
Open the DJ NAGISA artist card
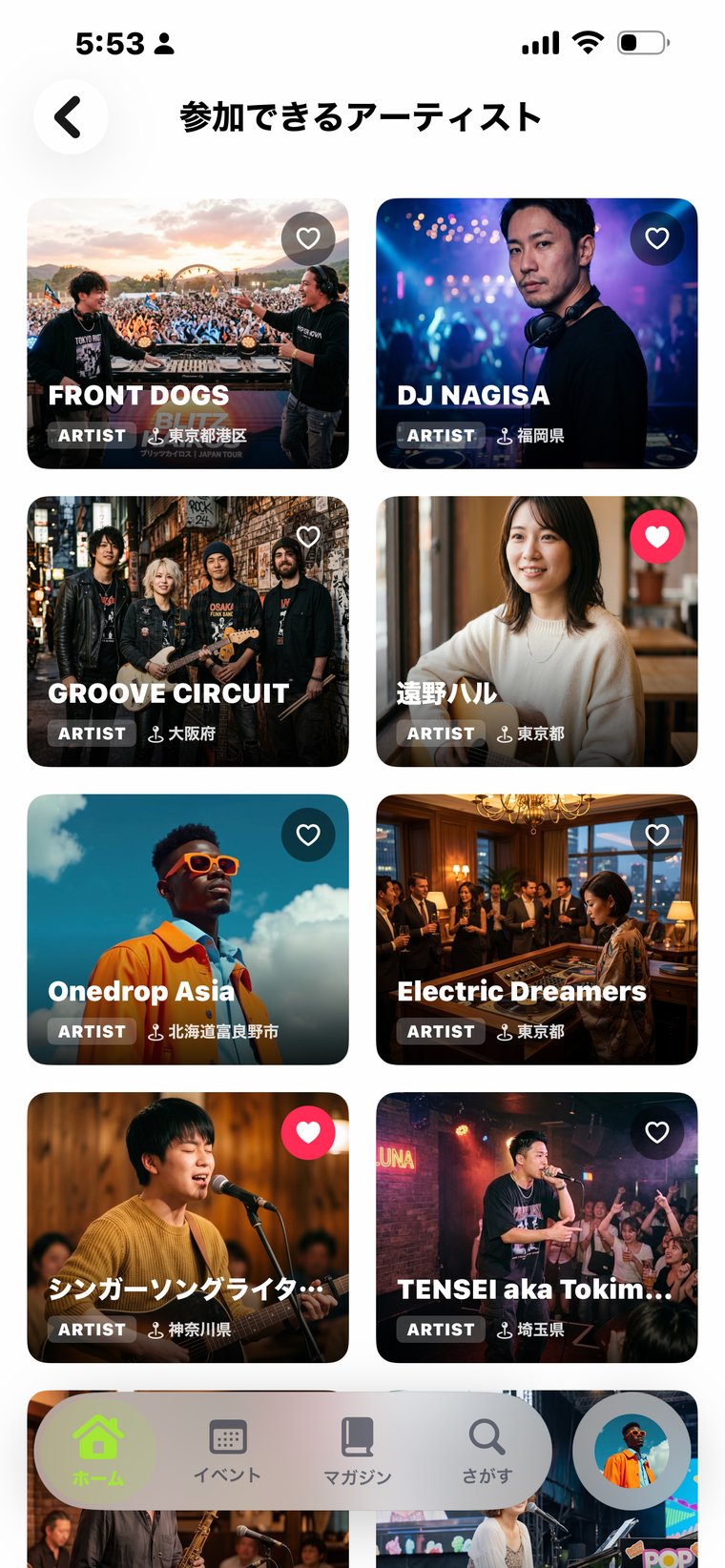click(537, 334)
